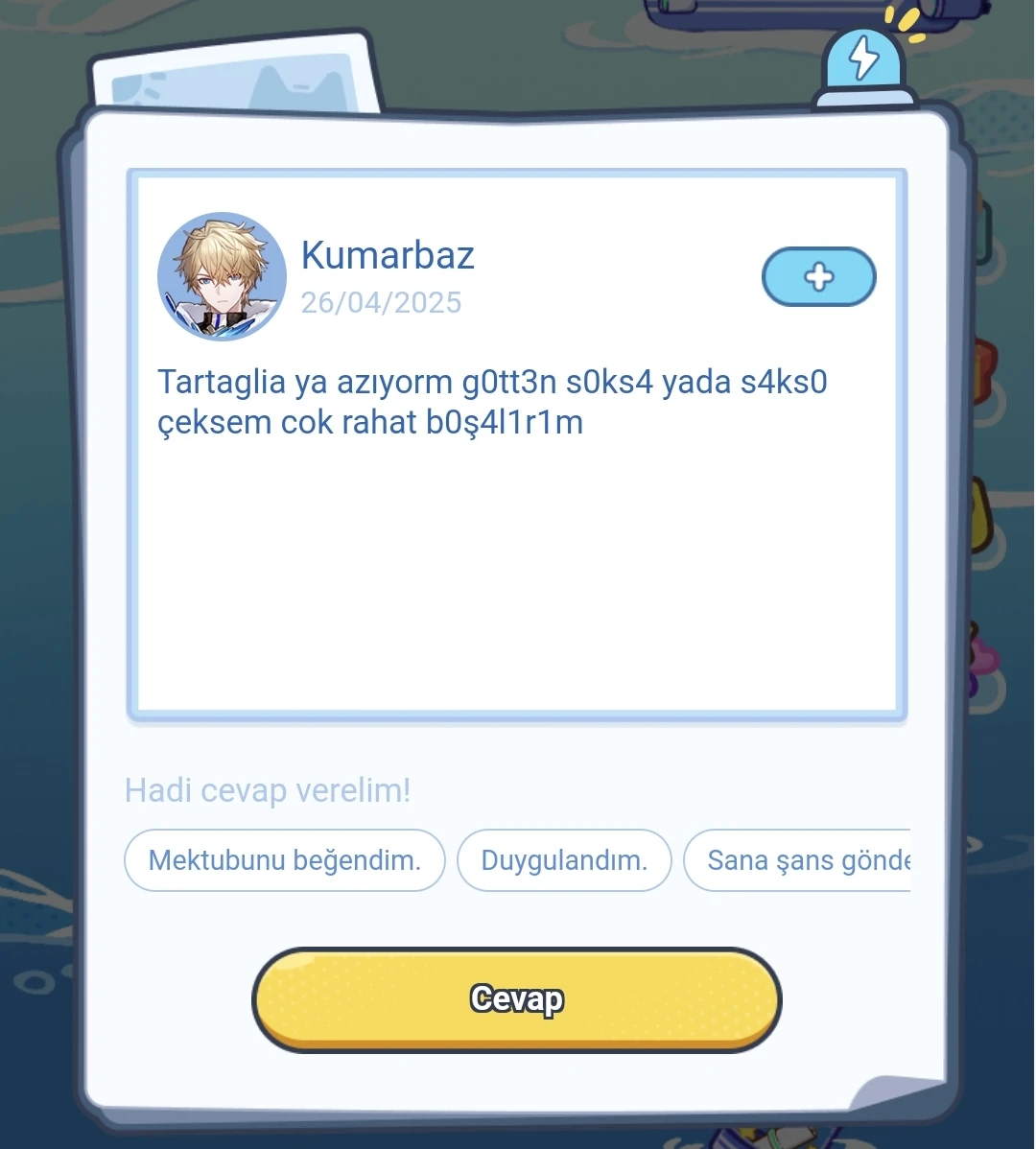Switch to the red bookmark tab

pyautogui.click(x=983, y=369)
